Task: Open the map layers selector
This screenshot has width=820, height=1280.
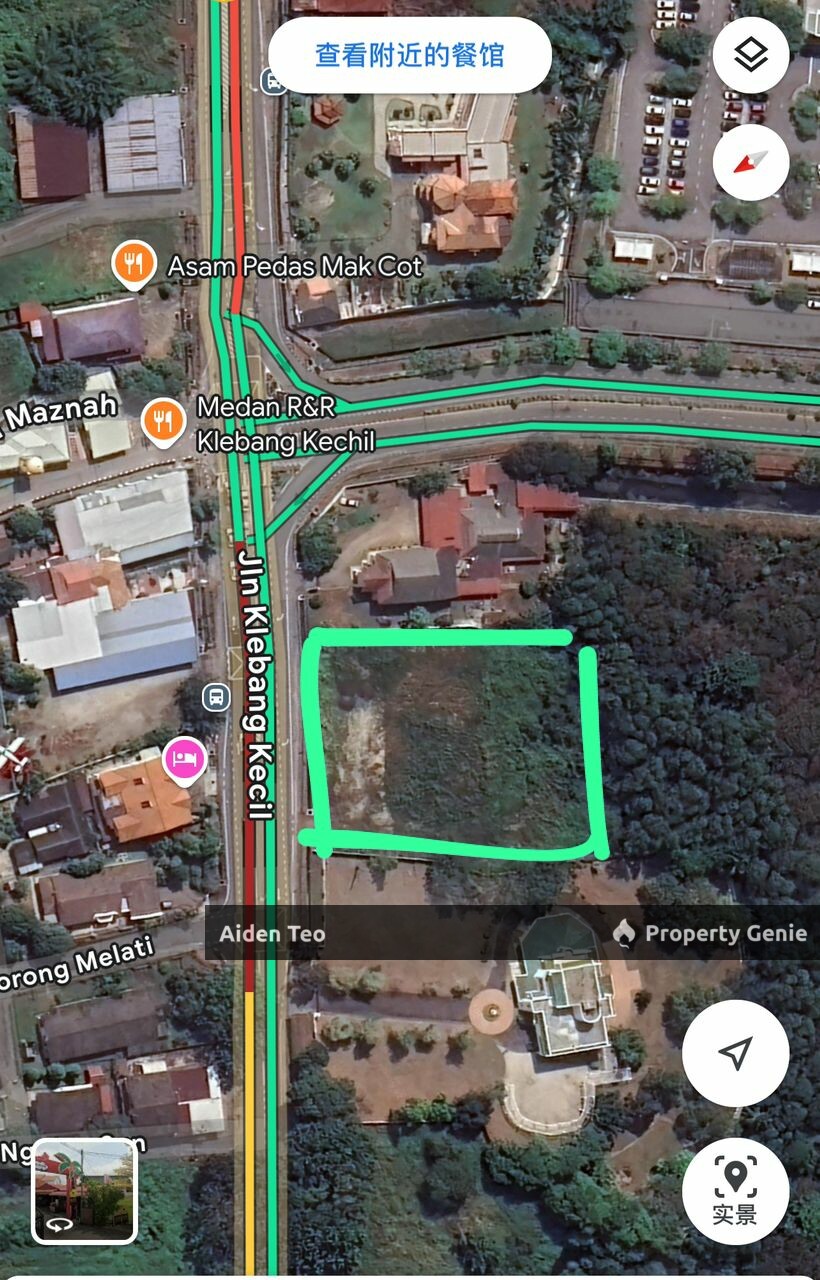Action: (751, 55)
